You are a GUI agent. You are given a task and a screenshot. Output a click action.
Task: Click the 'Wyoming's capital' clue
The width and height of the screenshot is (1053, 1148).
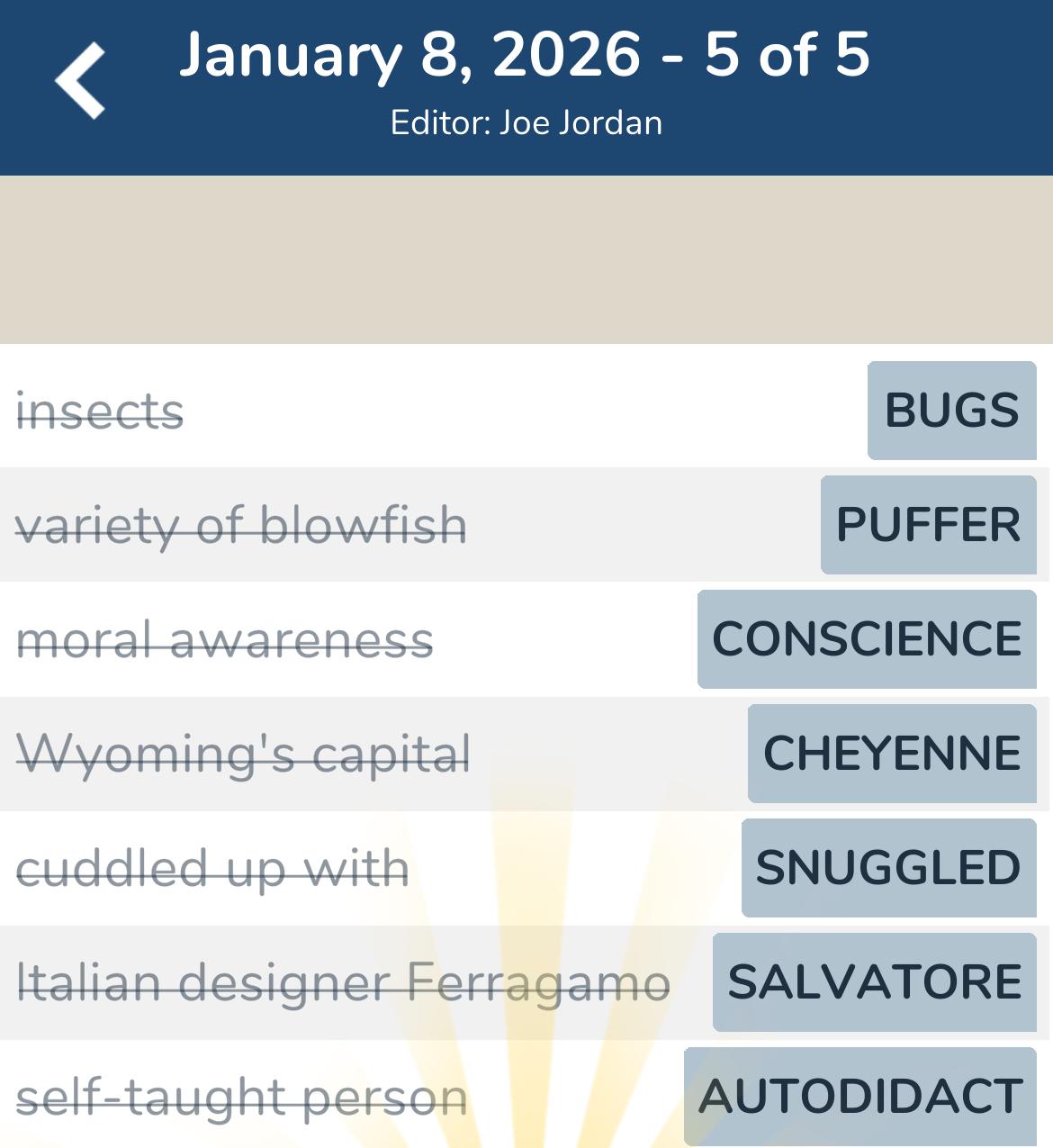click(x=246, y=753)
